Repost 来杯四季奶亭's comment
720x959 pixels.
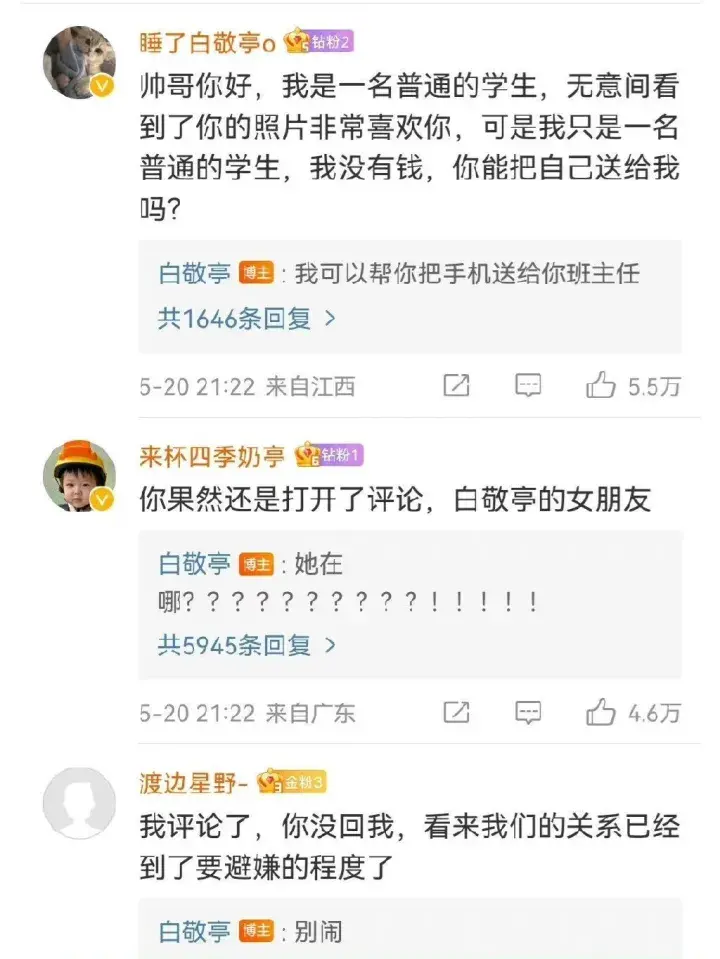(x=456, y=712)
